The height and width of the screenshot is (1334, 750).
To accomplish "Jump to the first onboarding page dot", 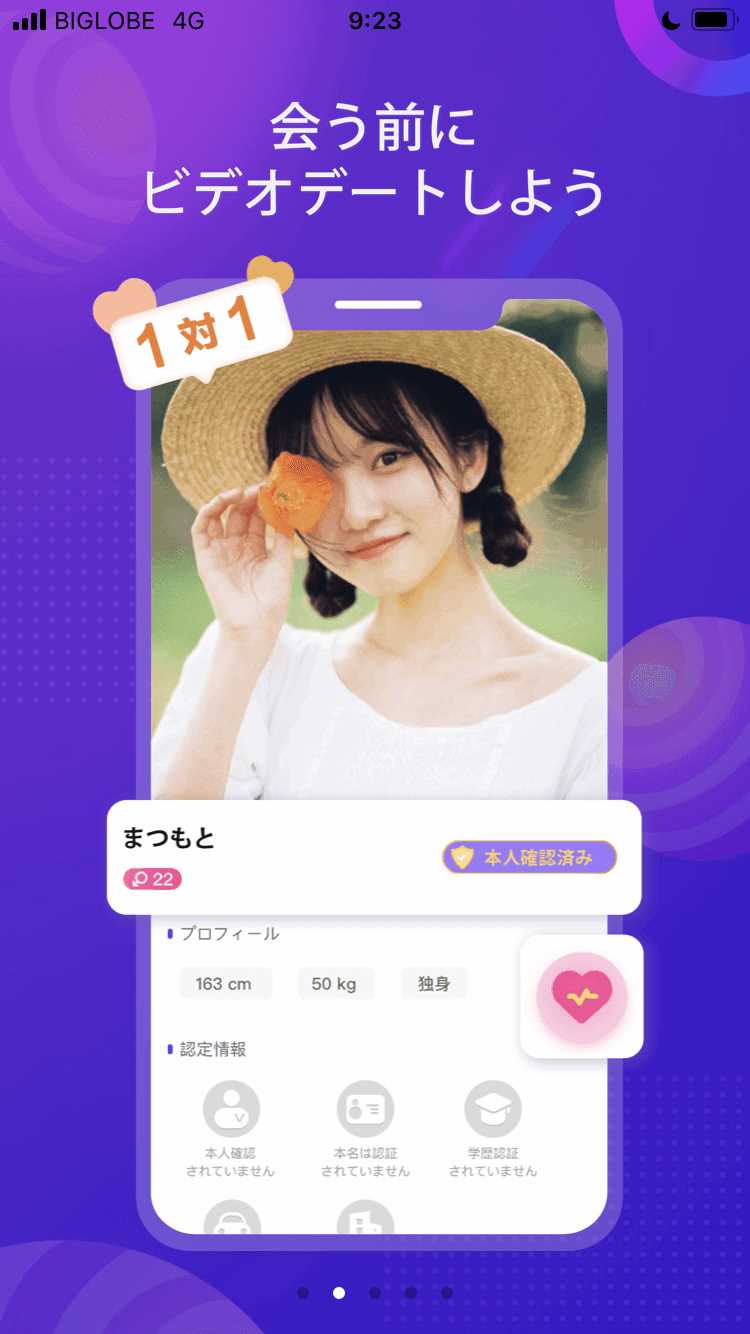I will 303,1293.
